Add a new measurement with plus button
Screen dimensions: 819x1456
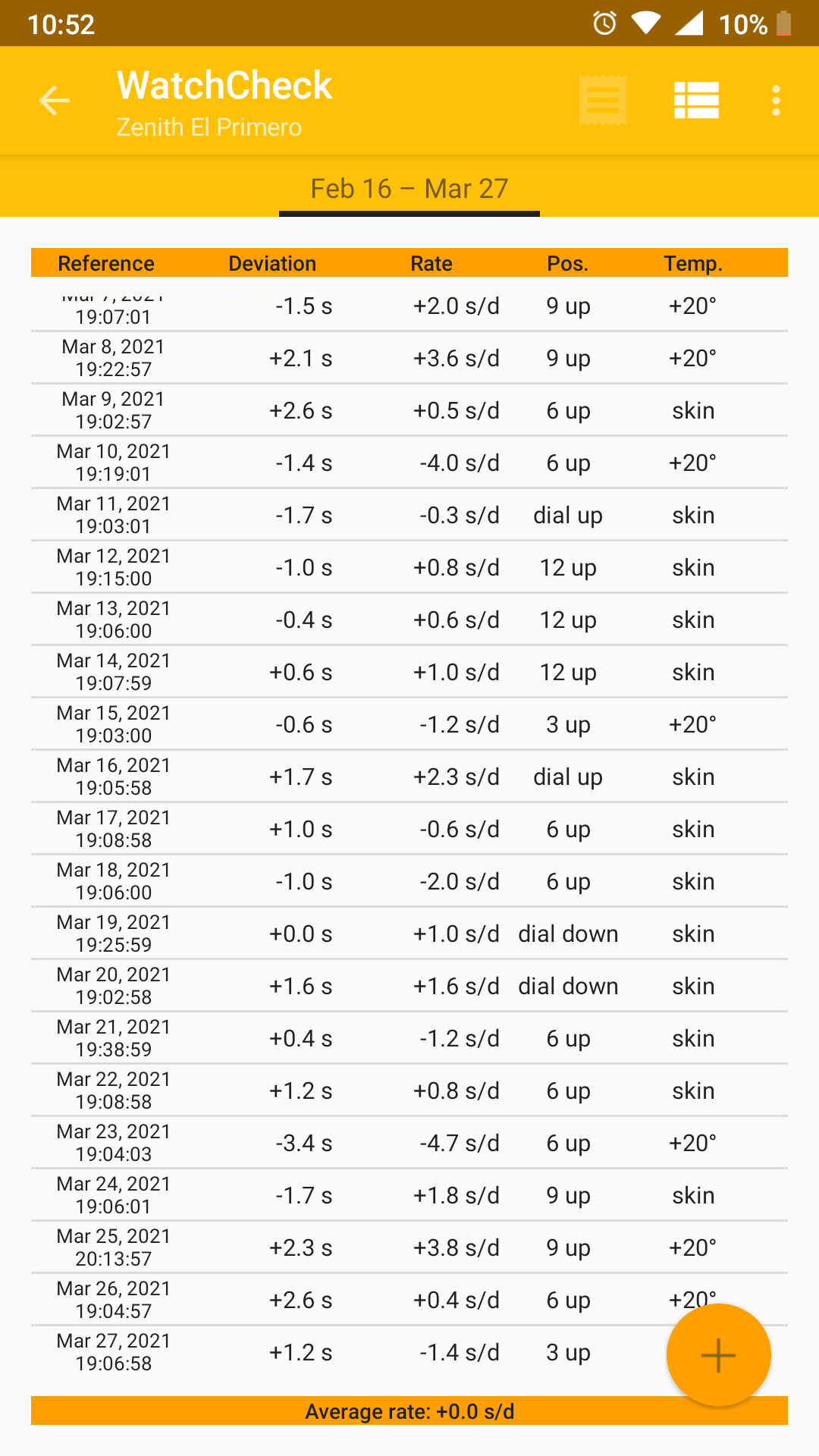718,1355
